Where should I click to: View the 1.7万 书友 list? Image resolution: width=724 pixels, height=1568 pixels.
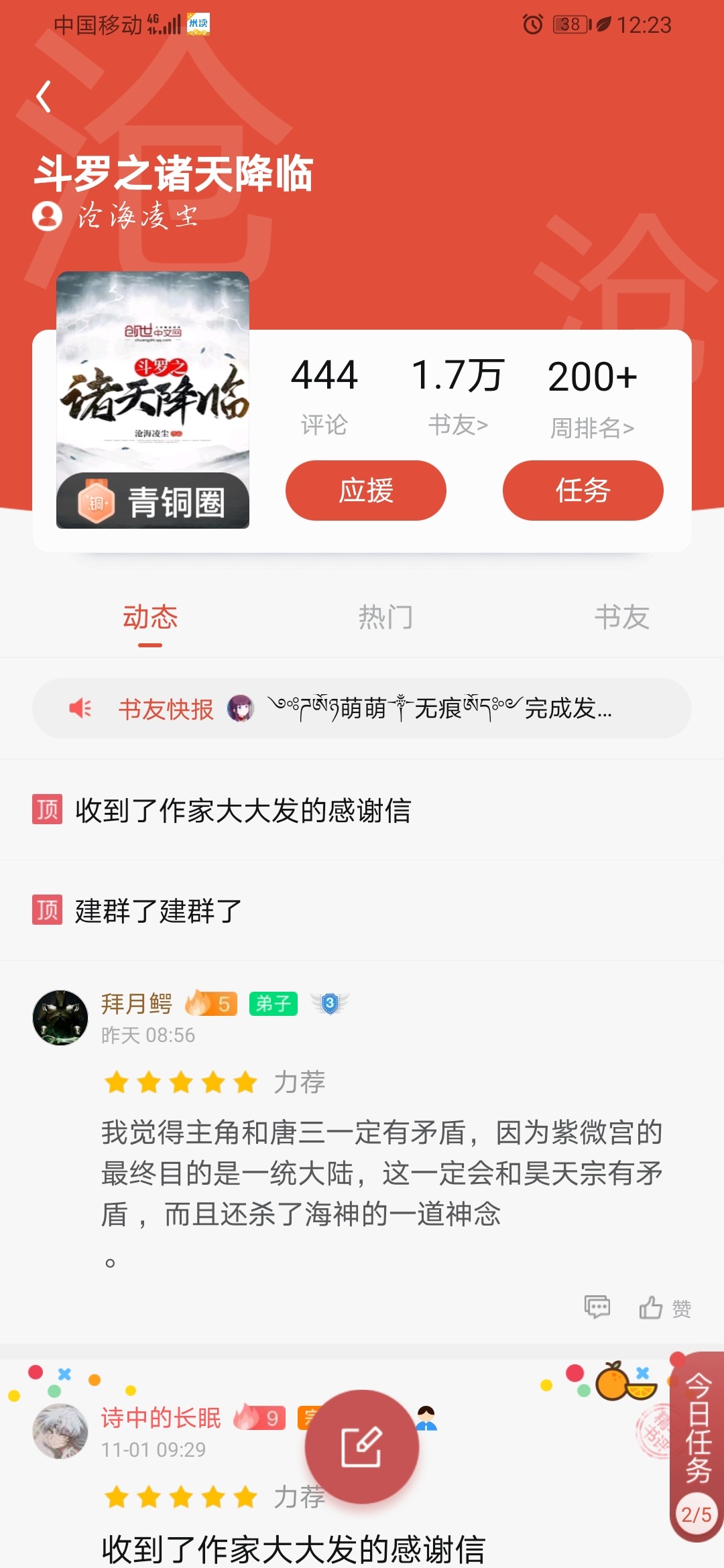click(458, 394)
